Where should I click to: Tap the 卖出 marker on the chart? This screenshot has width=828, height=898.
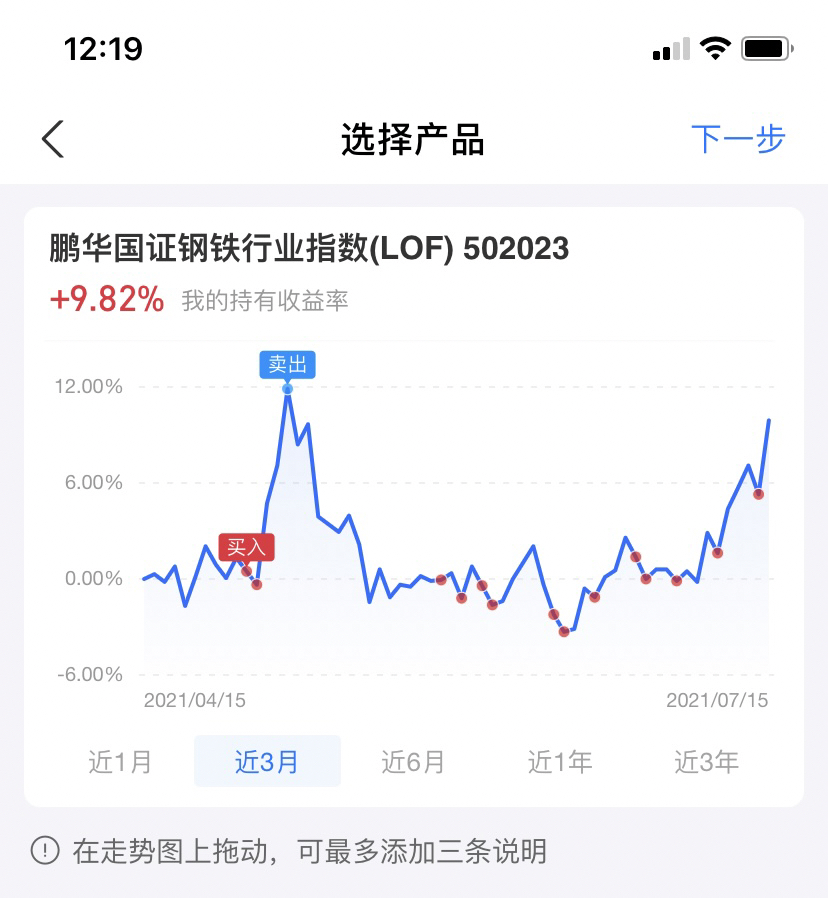tap(287, 365)
